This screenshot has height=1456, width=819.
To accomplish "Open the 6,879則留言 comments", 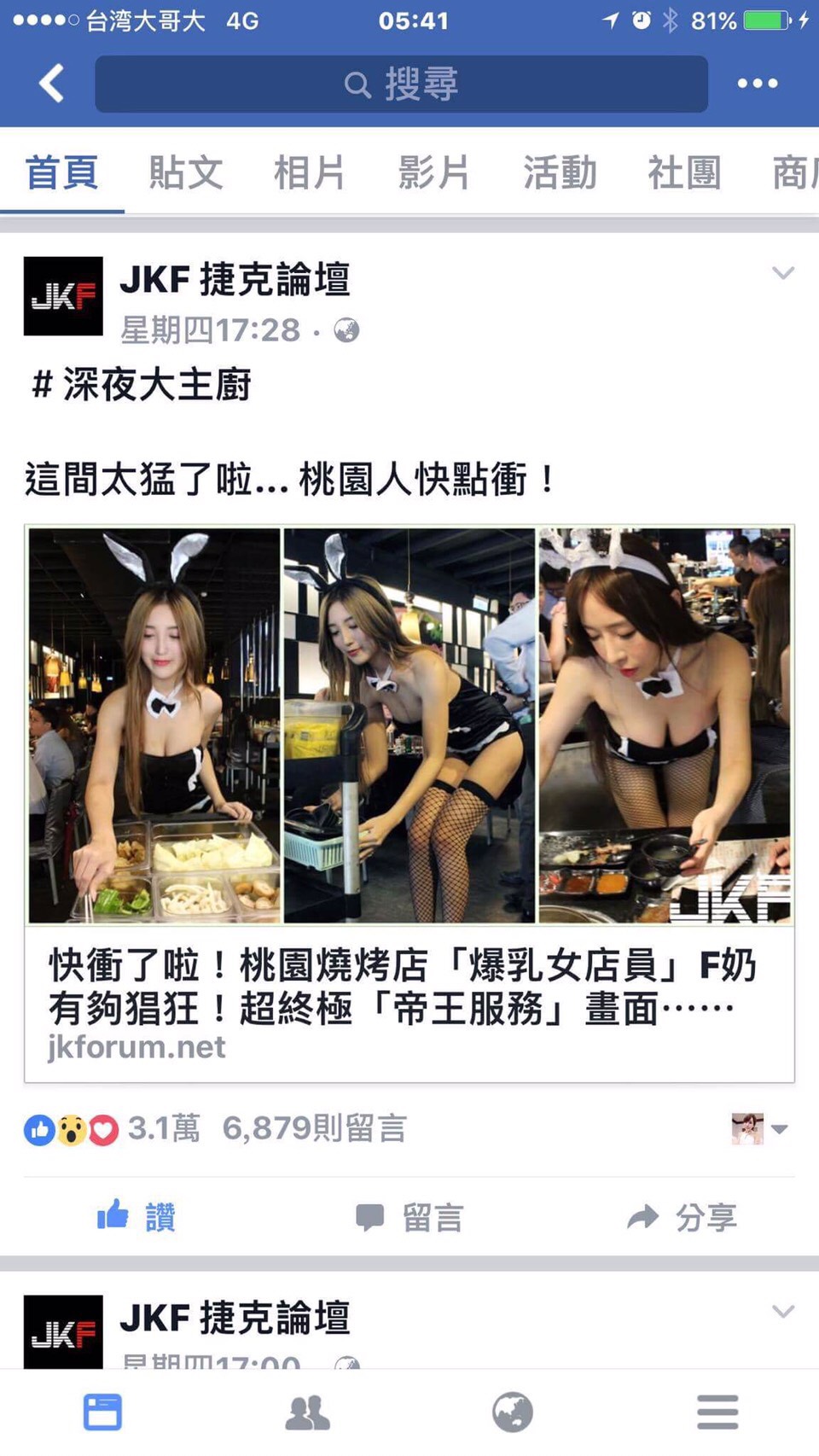I will tap(315, 1129).
